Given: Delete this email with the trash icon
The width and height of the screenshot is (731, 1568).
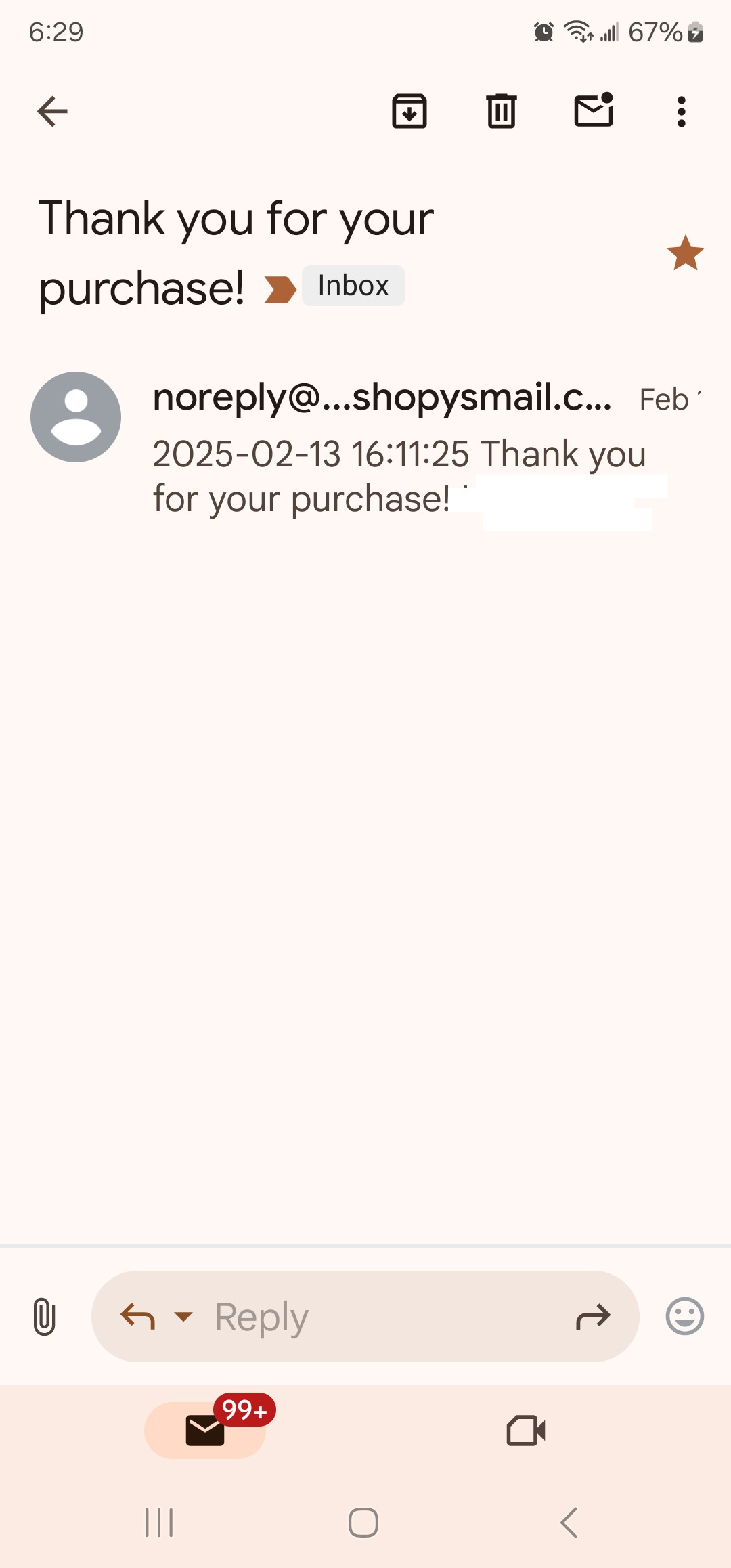Looking at the screenshot, I should 502,112.
